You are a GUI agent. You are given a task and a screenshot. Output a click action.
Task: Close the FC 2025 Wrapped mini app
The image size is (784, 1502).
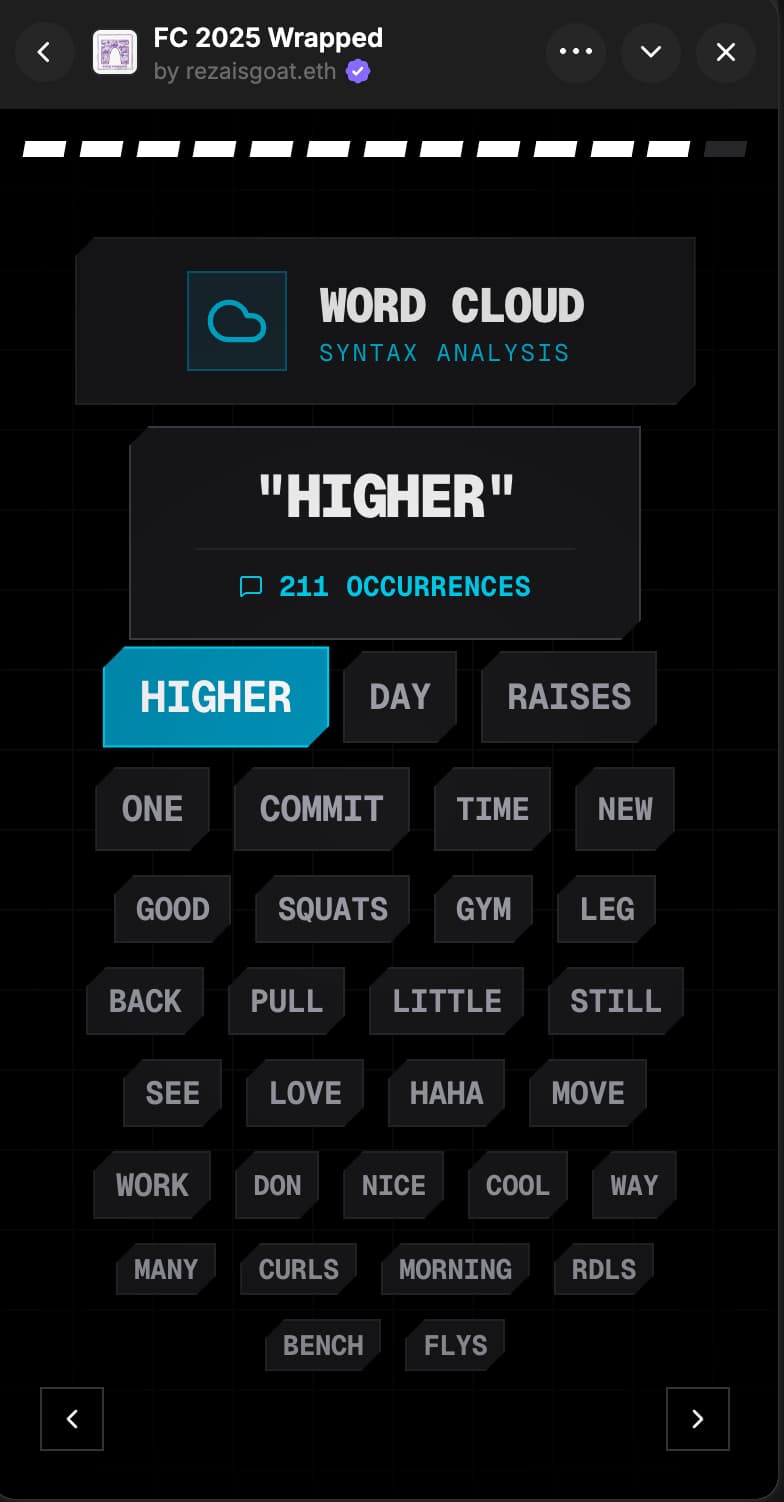[726, 52]
